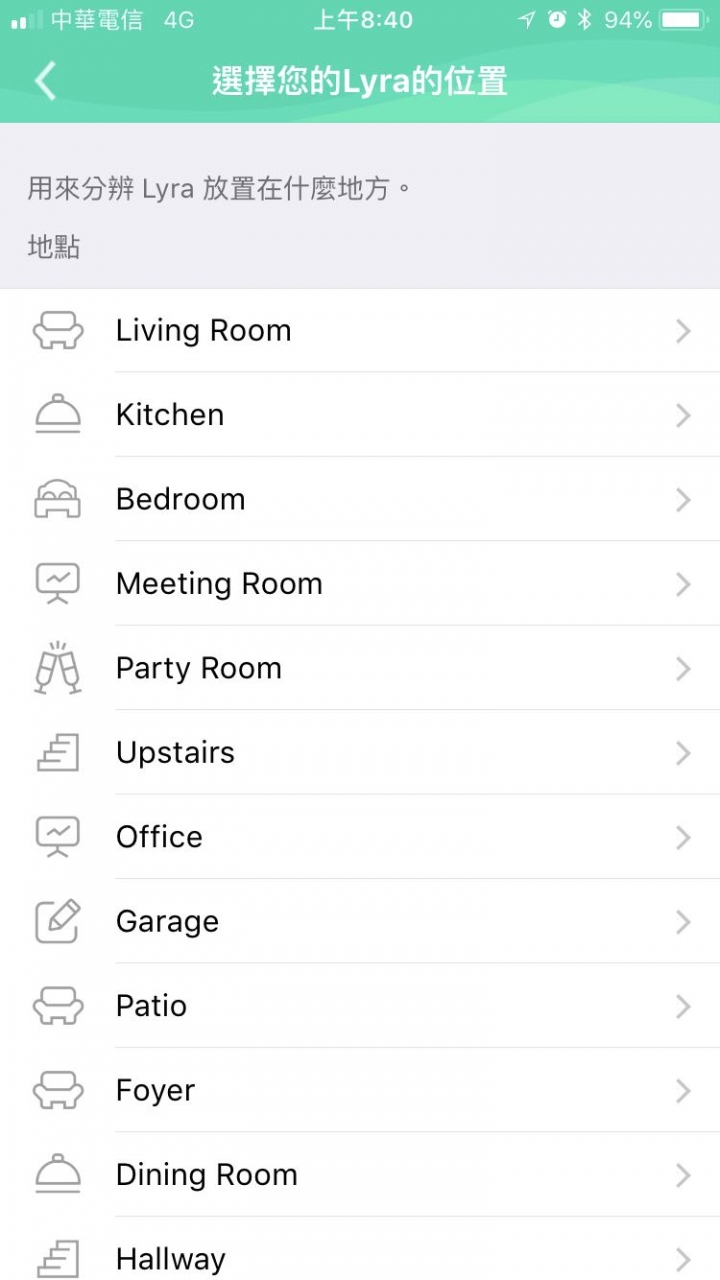Image resolution: width=720 pixels, height=1280 pixels.
Task: Go back using the arrow icon
Action: [x=45, y=81]
